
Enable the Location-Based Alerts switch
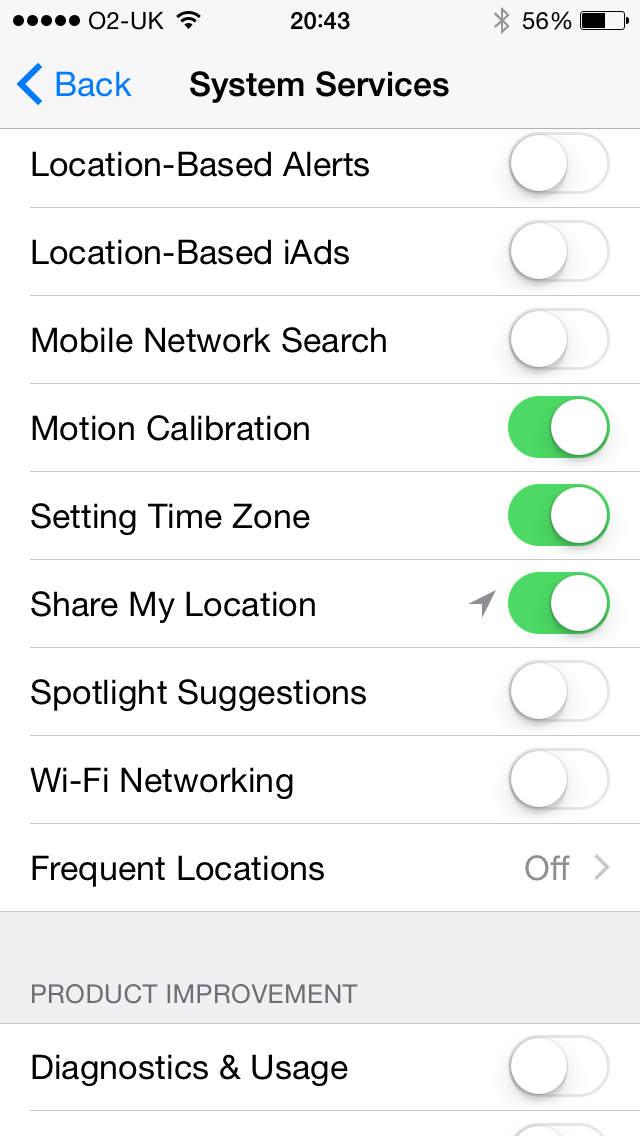(x=558, y=164)
